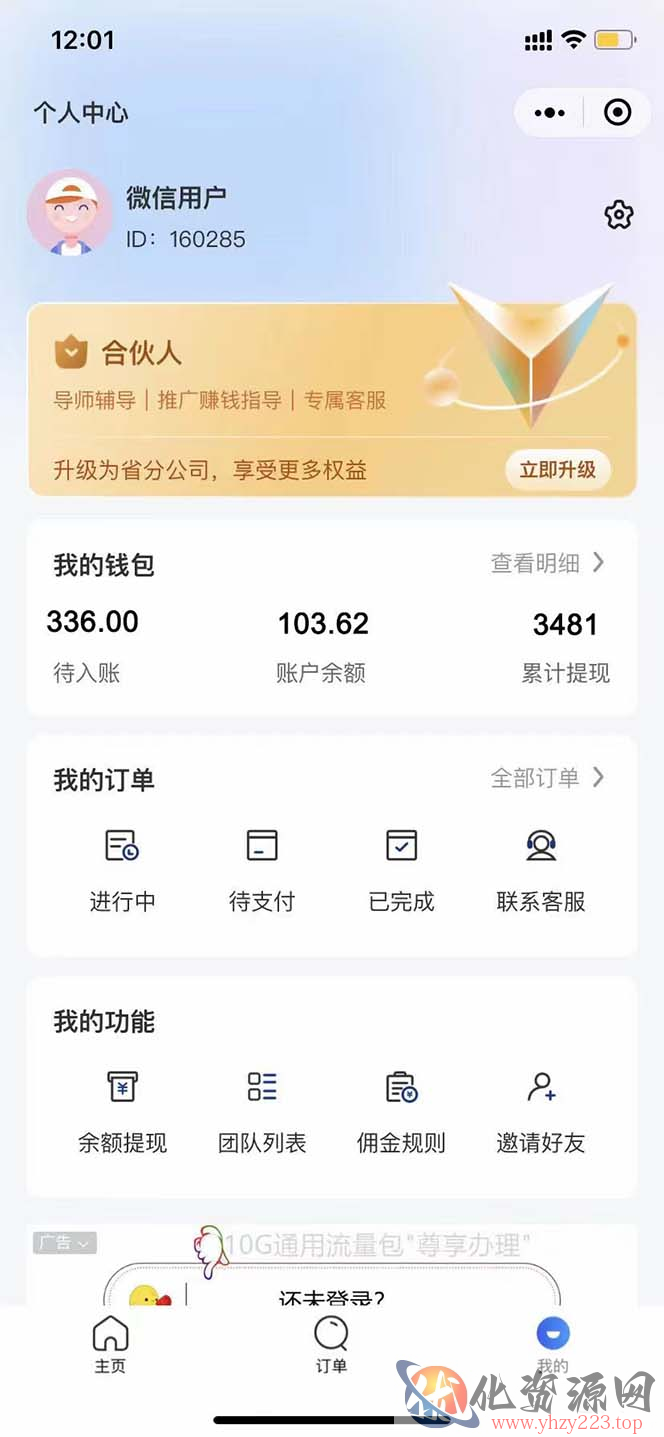Invite friends via 邀请好友

(541, 1112)
